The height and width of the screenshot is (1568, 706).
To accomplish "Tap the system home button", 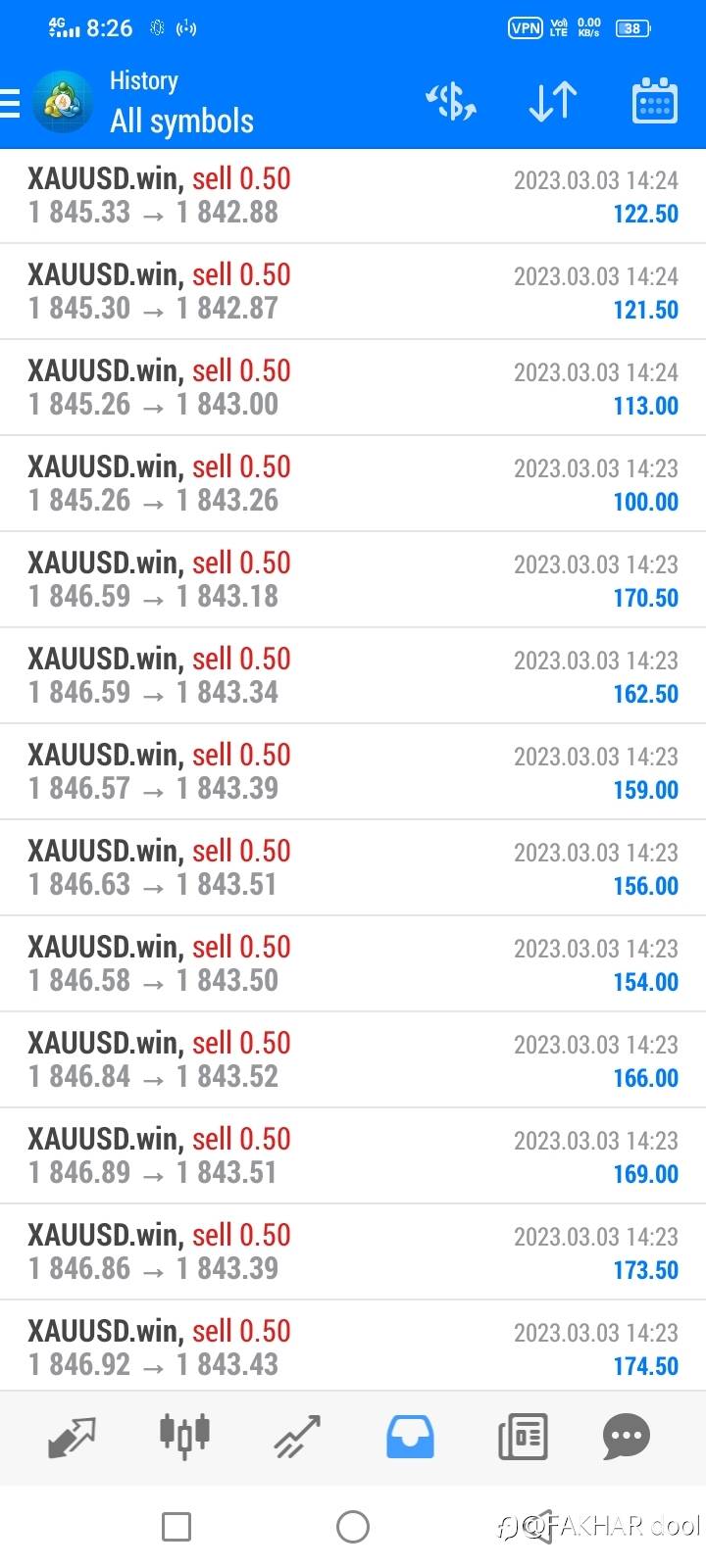I will tap(353, 1526).
